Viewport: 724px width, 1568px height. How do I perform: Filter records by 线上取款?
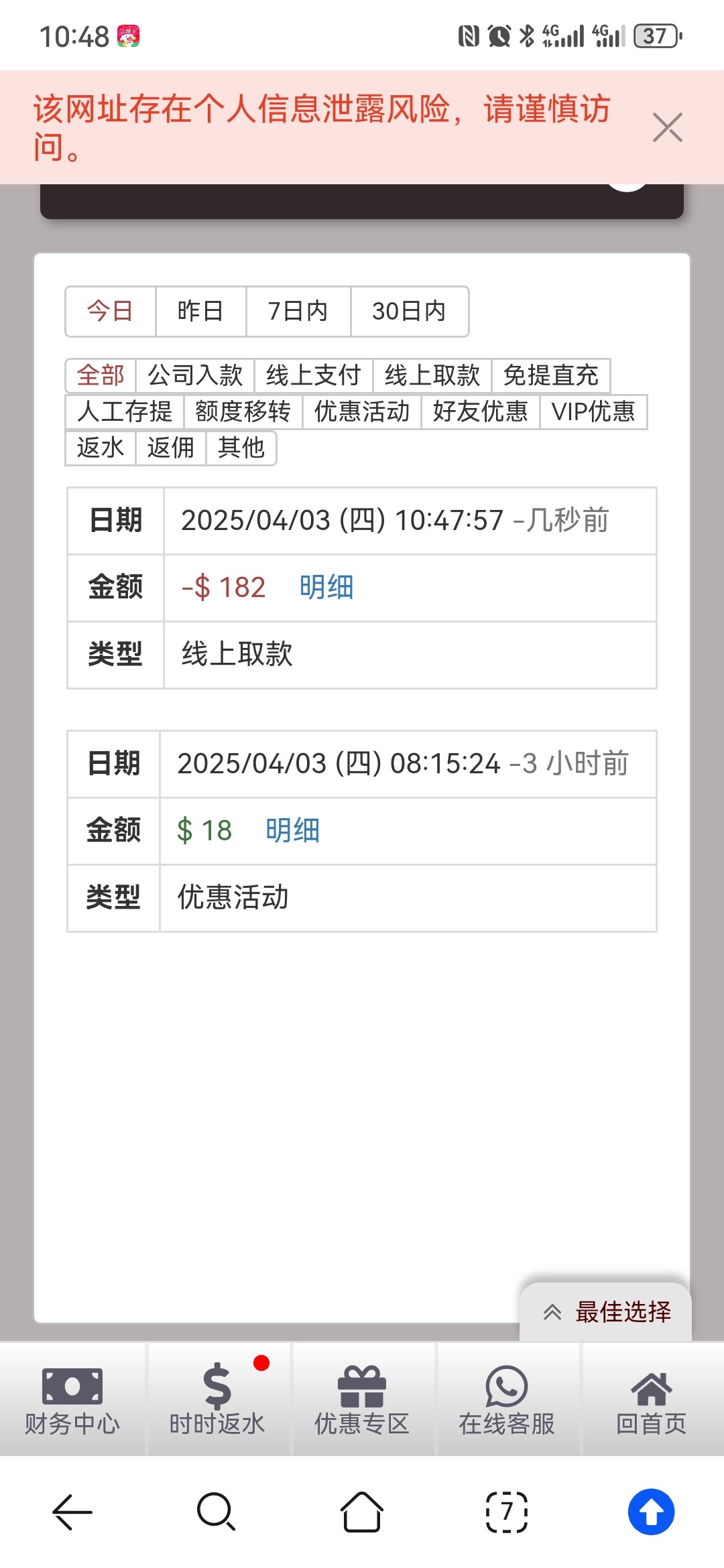pos(432,375)
